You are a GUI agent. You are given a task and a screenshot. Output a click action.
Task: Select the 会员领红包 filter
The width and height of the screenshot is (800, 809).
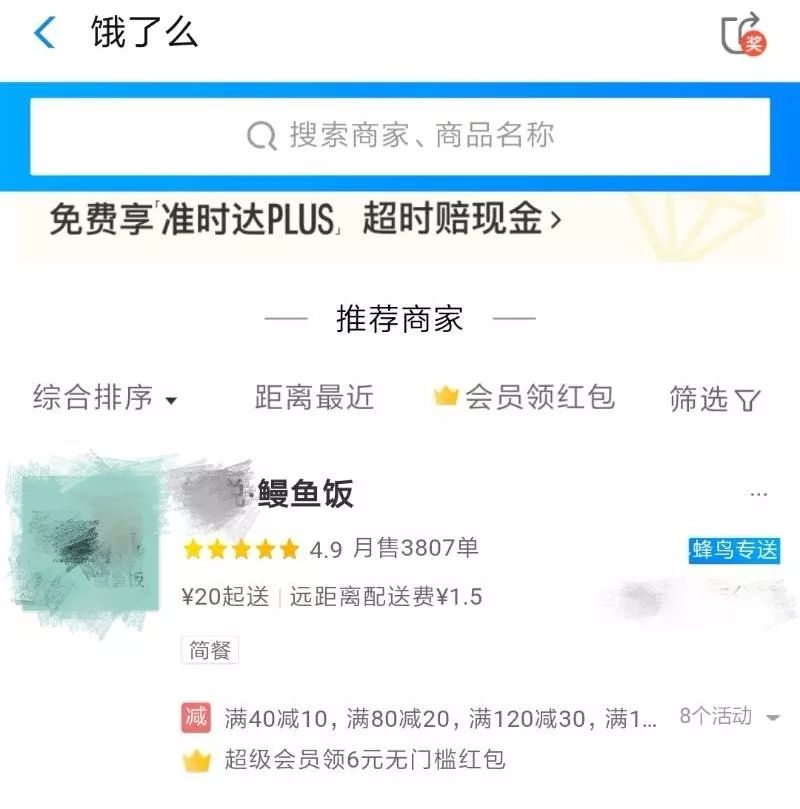(x=525, y=398)
